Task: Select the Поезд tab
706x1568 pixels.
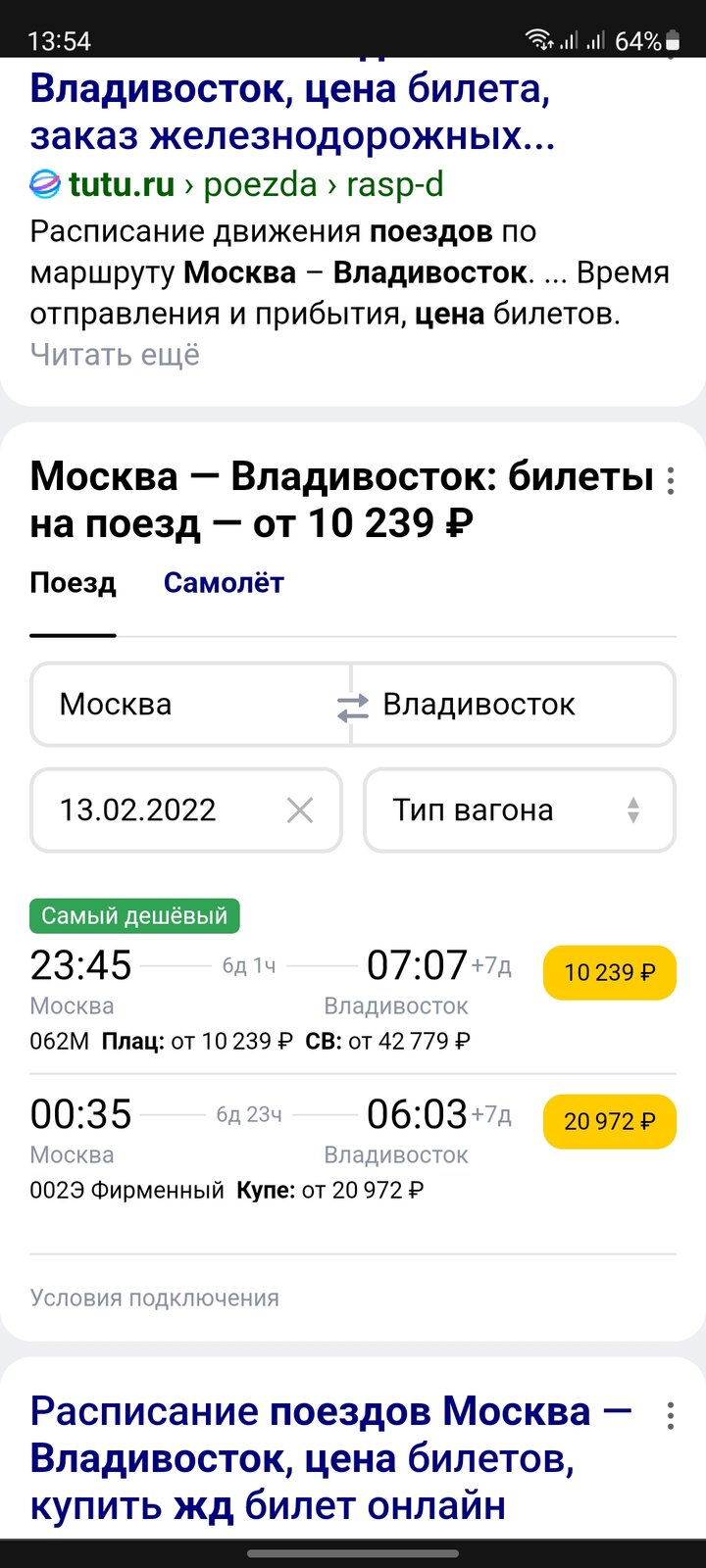Action: 73,583
